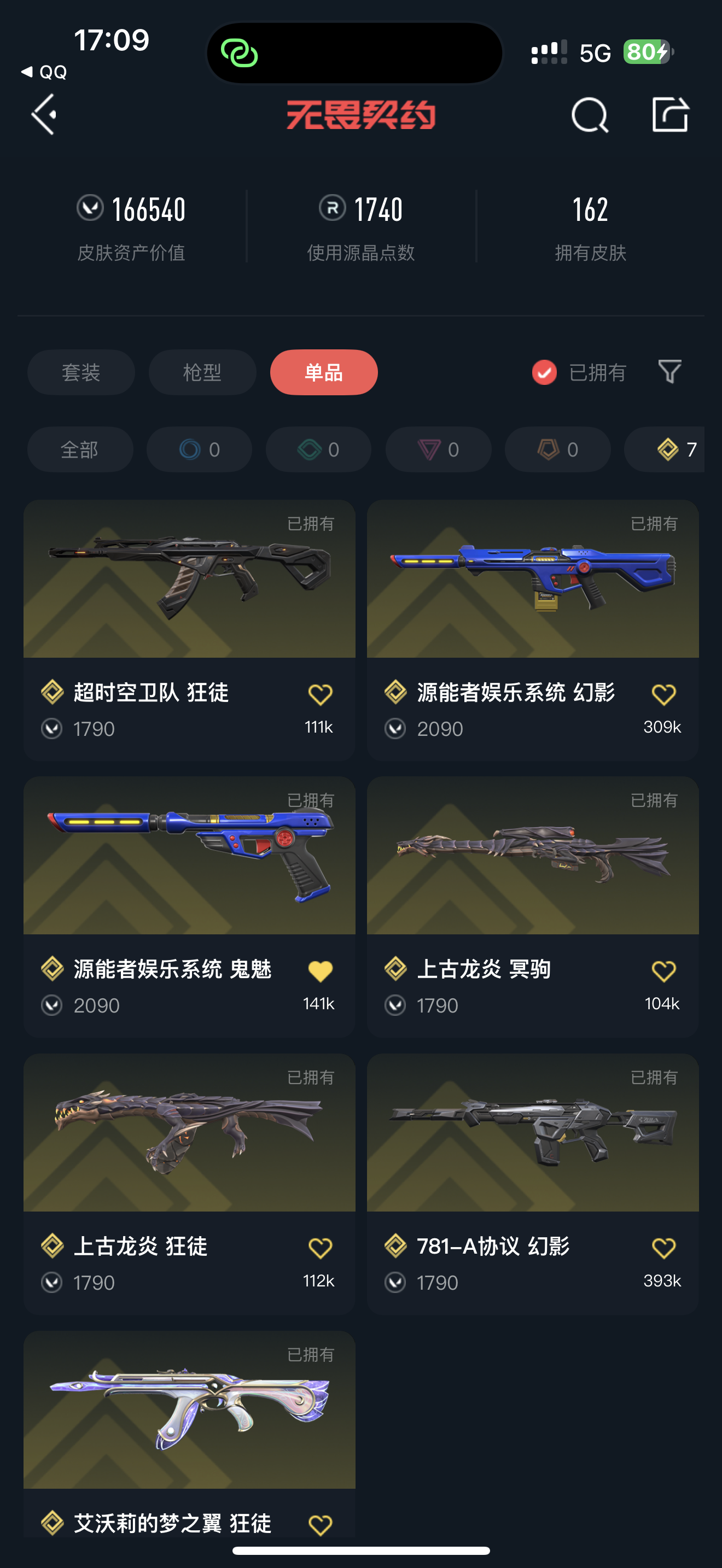Go back to the previous page
722x1568 pixels.
[x=44, y=114]
